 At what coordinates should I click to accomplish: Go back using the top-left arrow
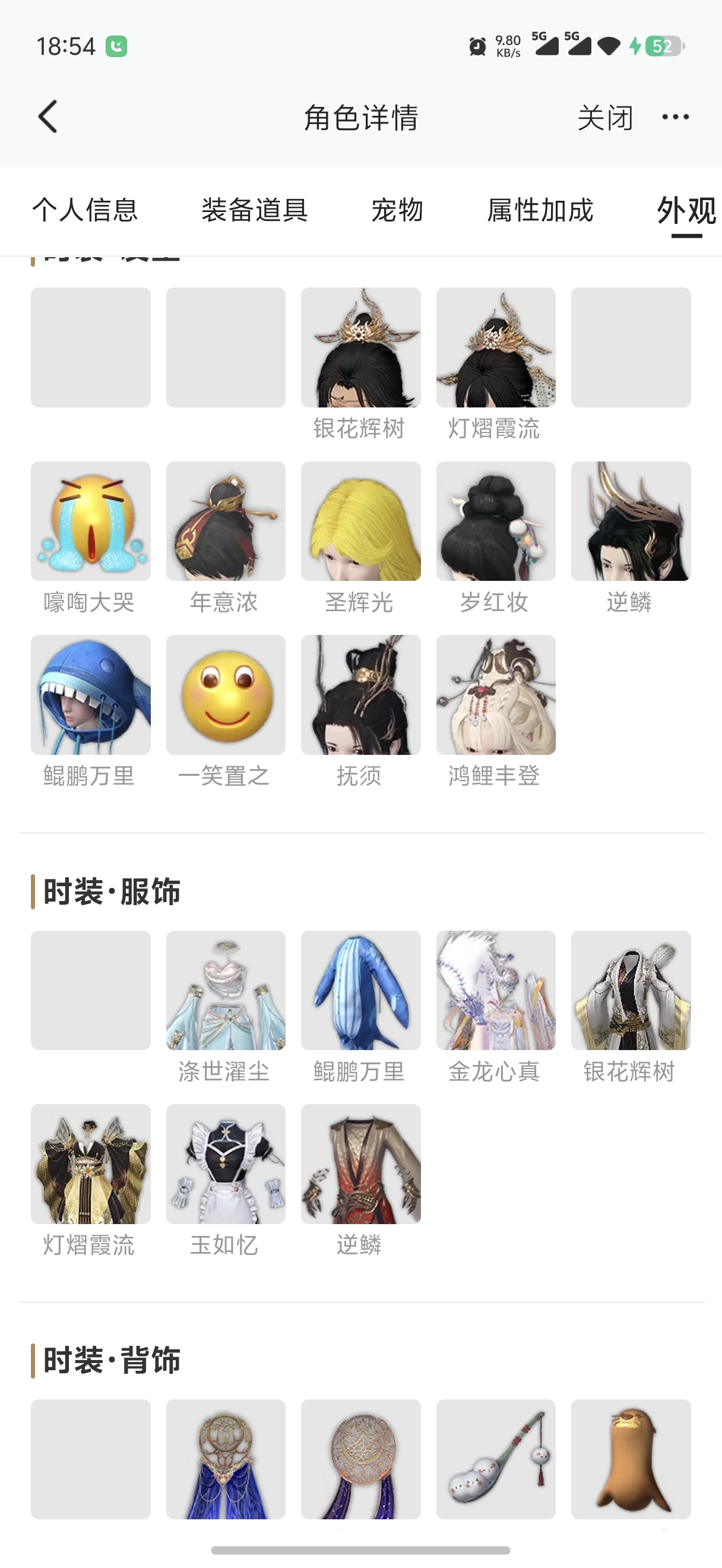(x=47, y=117)
